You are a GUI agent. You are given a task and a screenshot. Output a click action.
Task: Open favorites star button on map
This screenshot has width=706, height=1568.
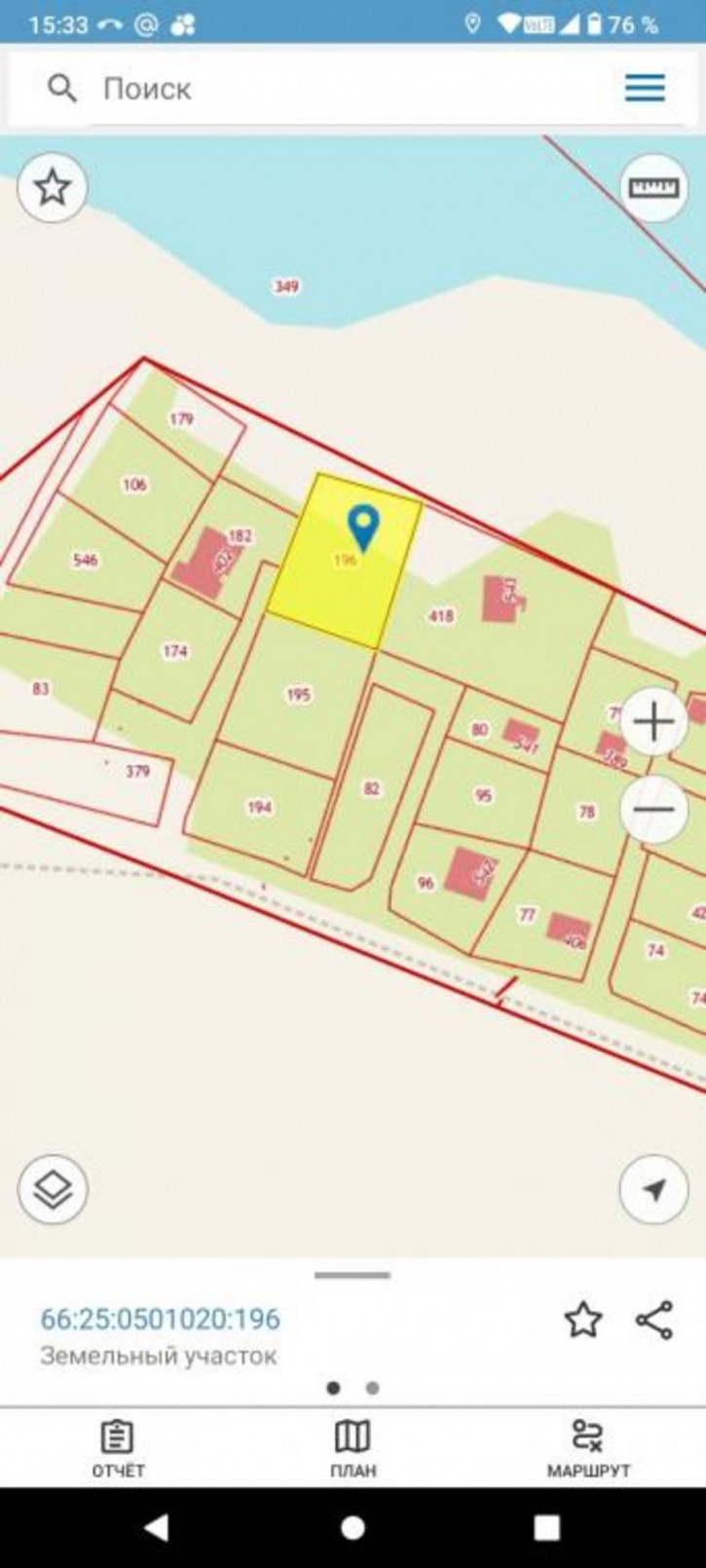click(x=53, y=187)
